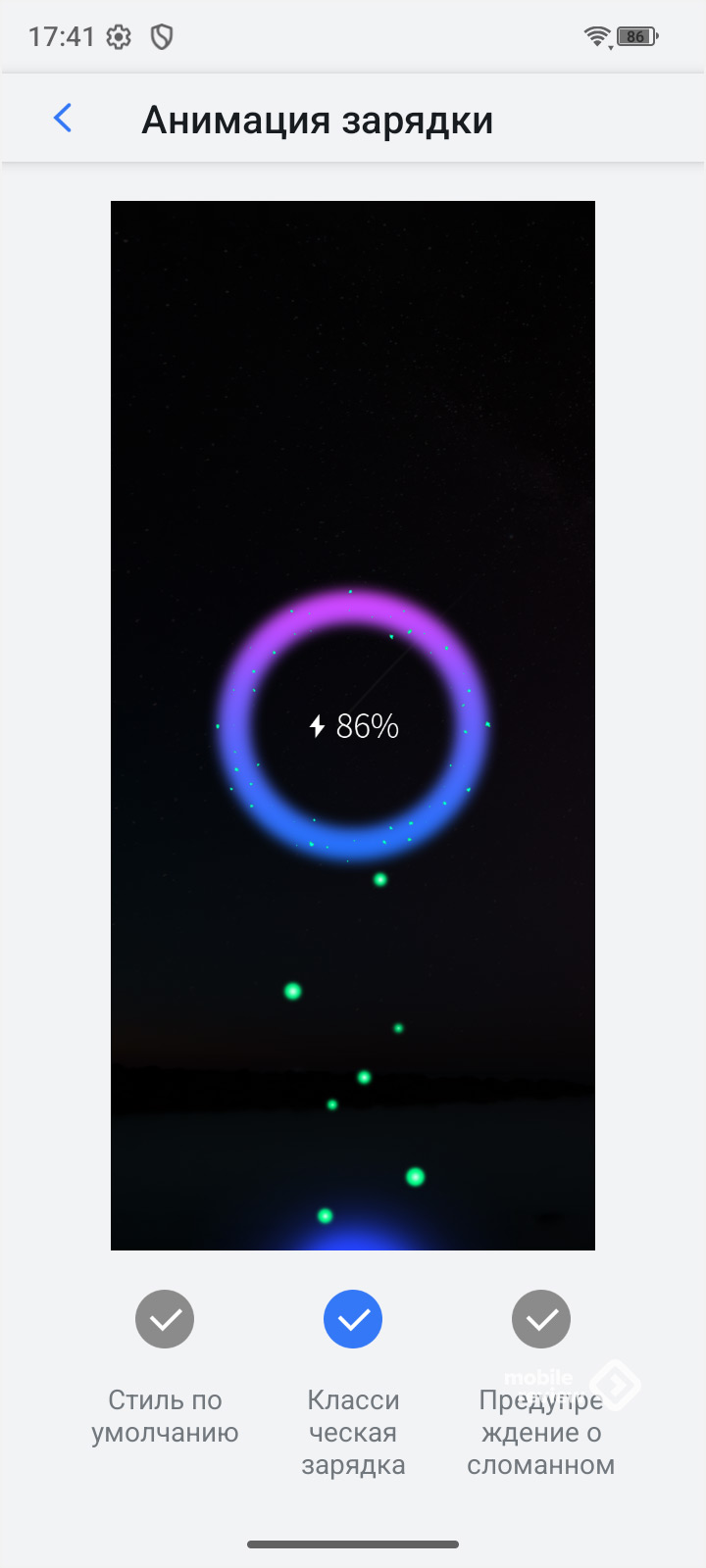This screenshot has height=1568, width=706.
Task: Select Предупреждение о сломанном option
Action: (x=541, y=1319)
